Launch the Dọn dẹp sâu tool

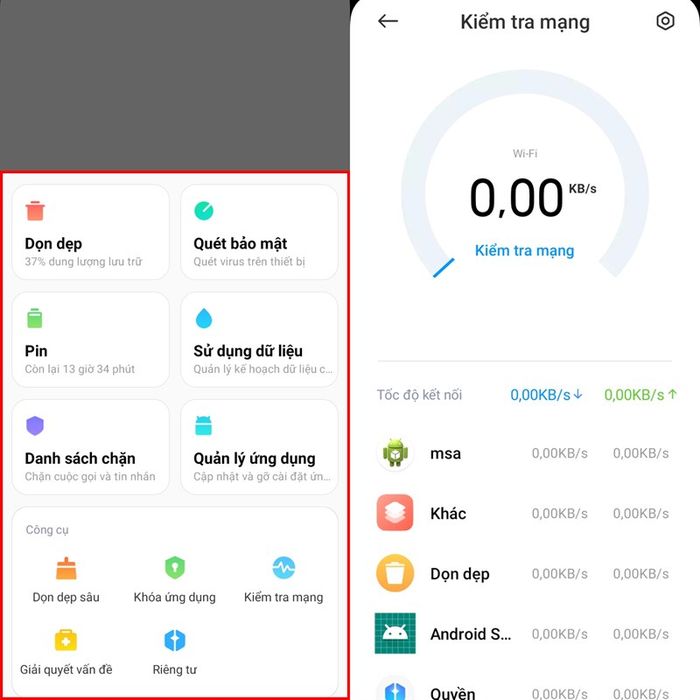66,579
